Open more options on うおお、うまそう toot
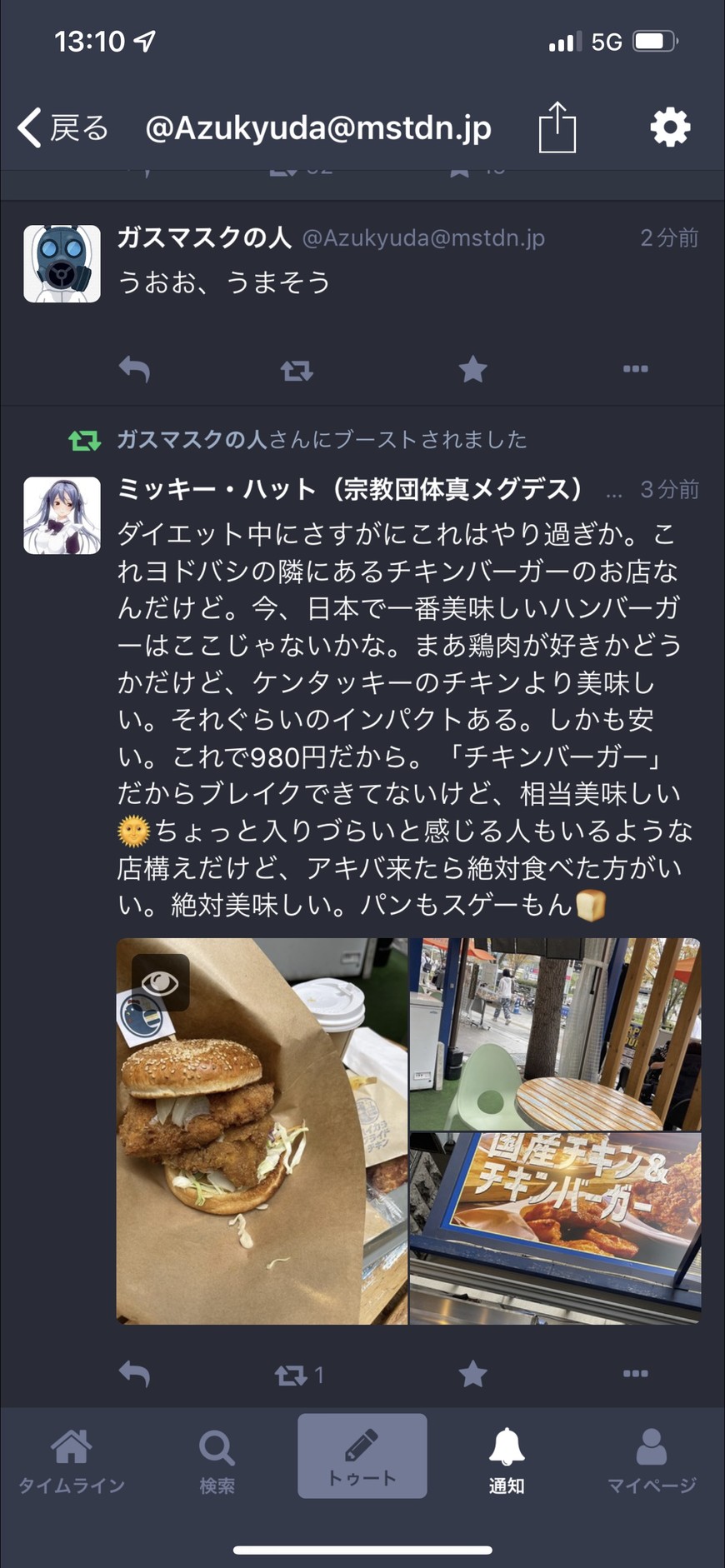Image resolution: width=725 pixels, height=1568 pixels. point(635,368)
